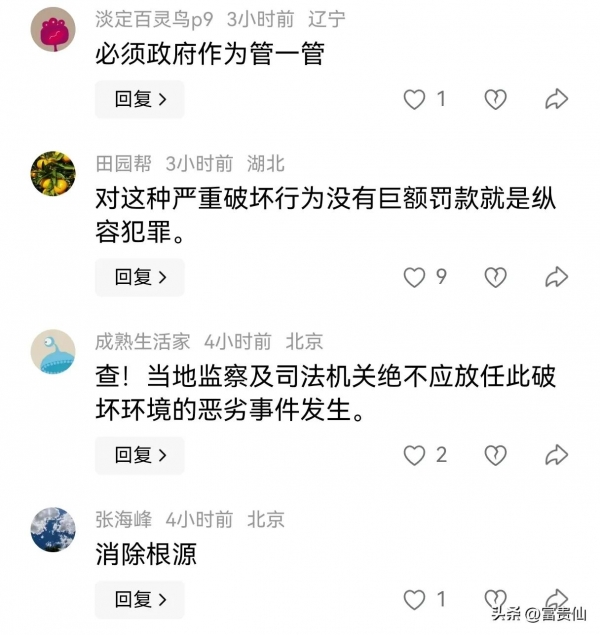The width and height of the screenshot is (600, 635).
Task: Open 田园帮's profile avatar
Action: (x=53, y=173)
